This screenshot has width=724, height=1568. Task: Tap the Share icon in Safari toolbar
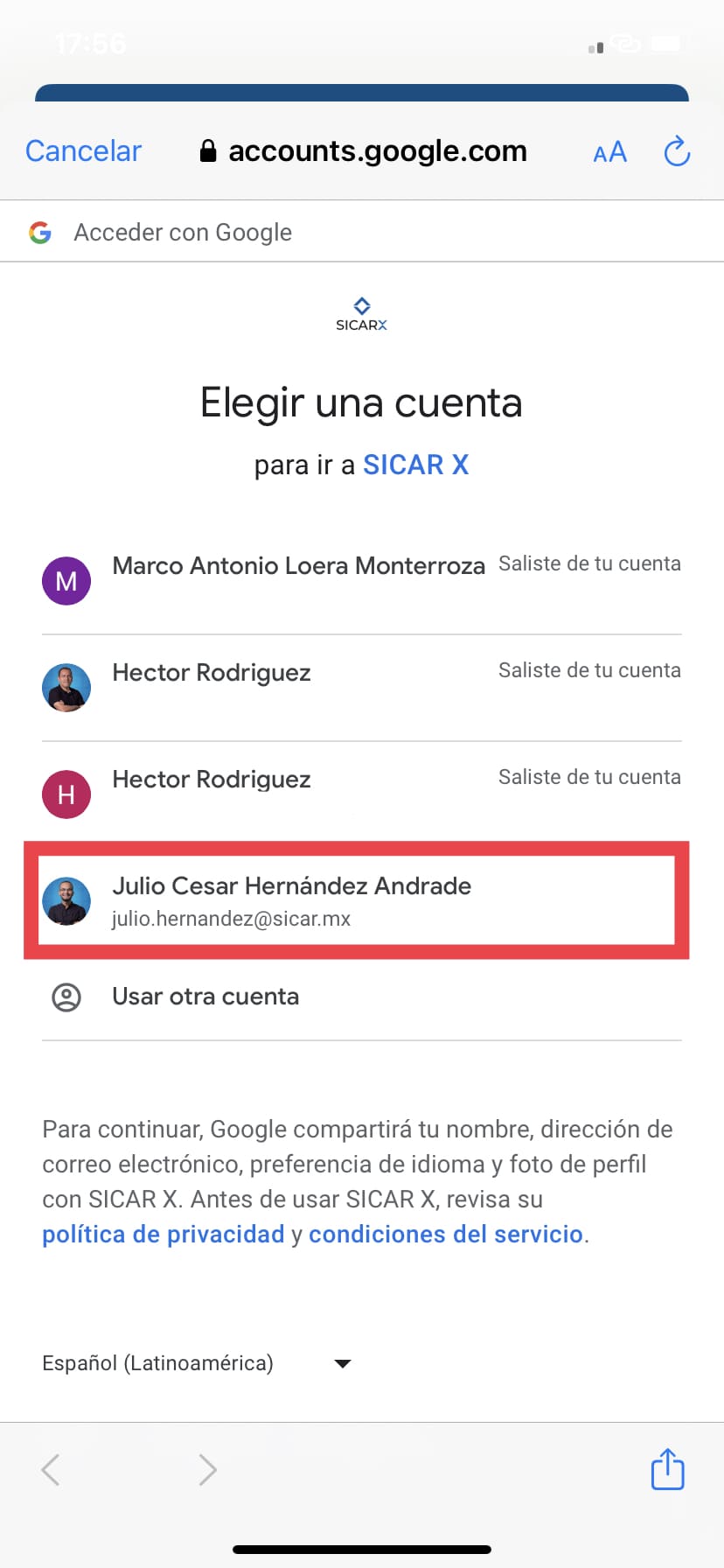coord(667,1469)
